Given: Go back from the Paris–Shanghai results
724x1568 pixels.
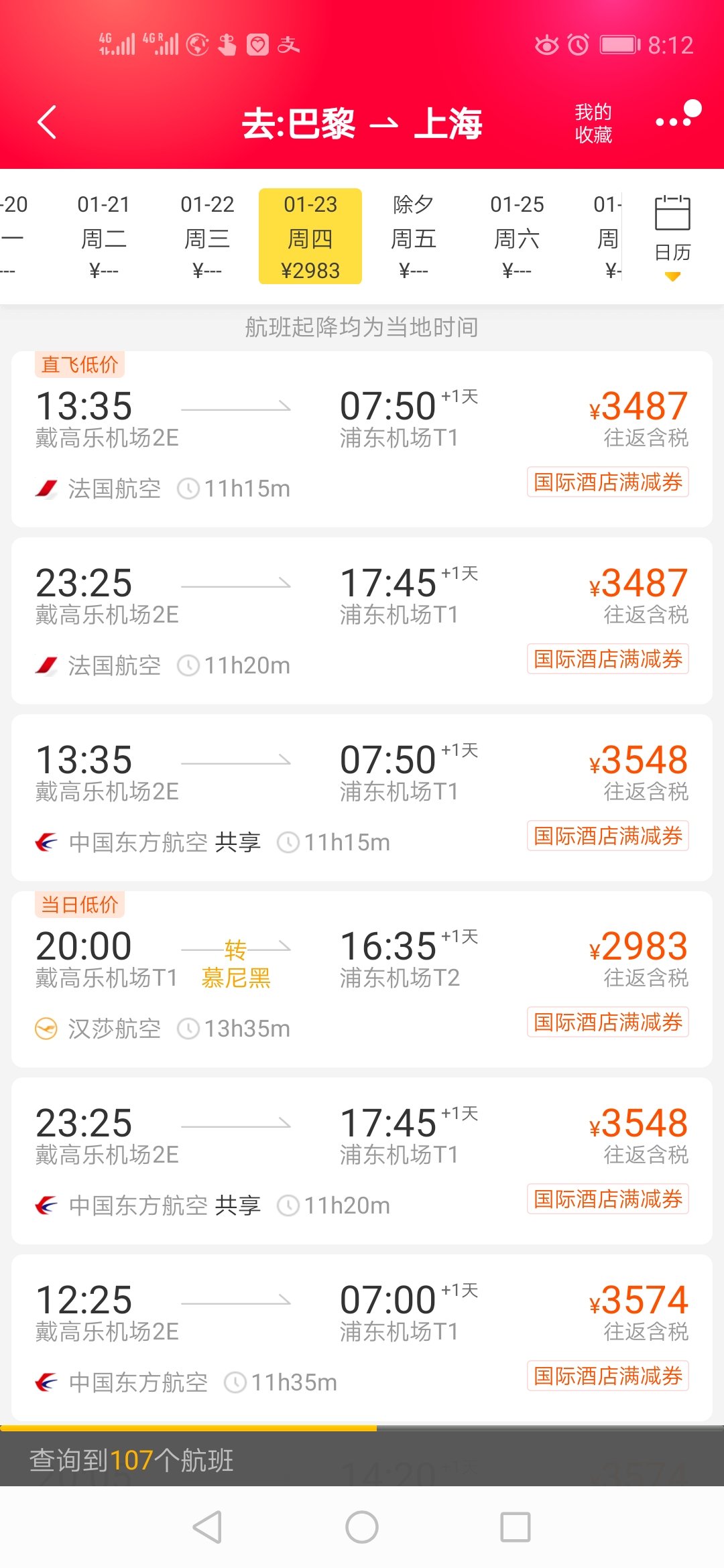Looking at the screenshot, I should point(47,123).
